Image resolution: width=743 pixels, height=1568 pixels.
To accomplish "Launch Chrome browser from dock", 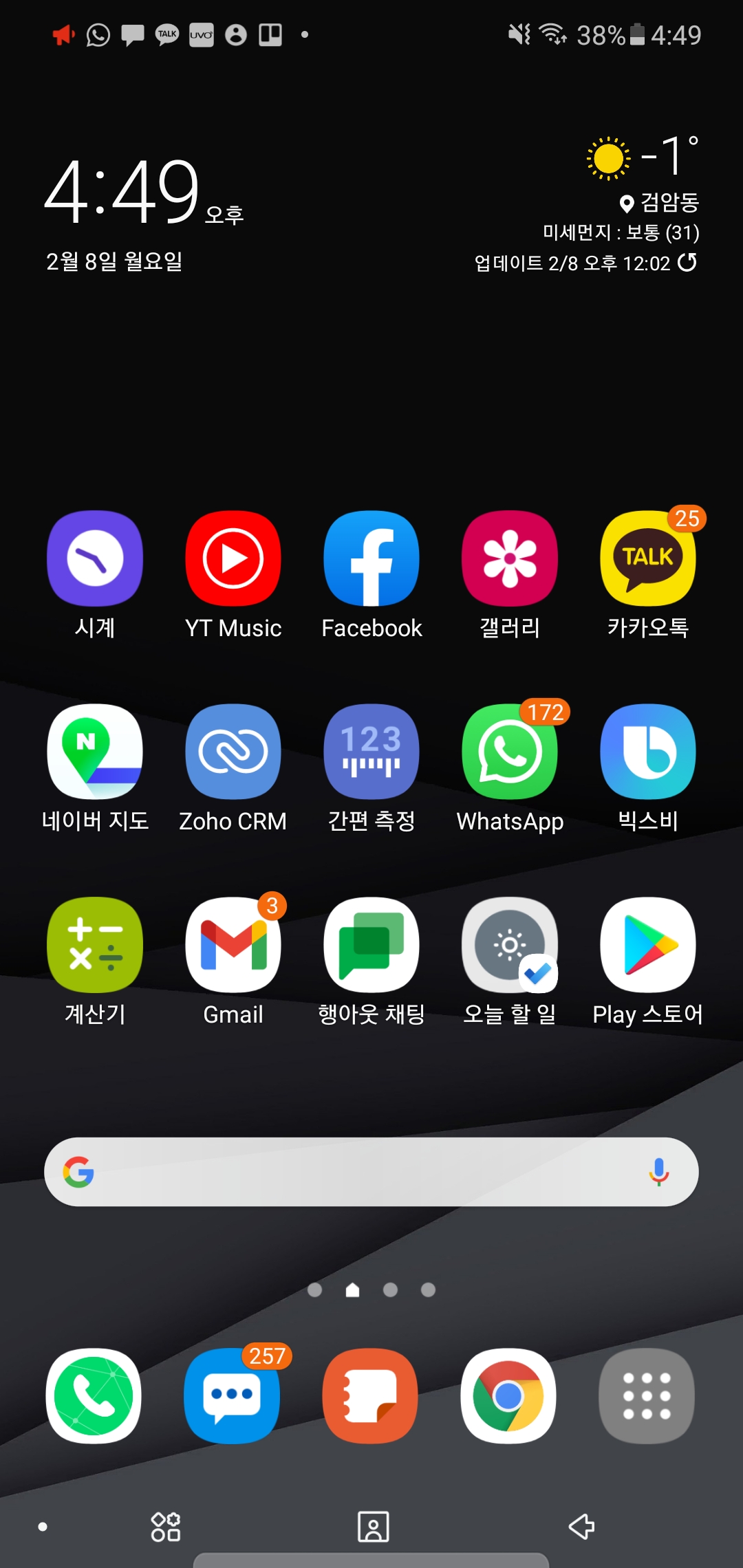I will coord(508,1396).
